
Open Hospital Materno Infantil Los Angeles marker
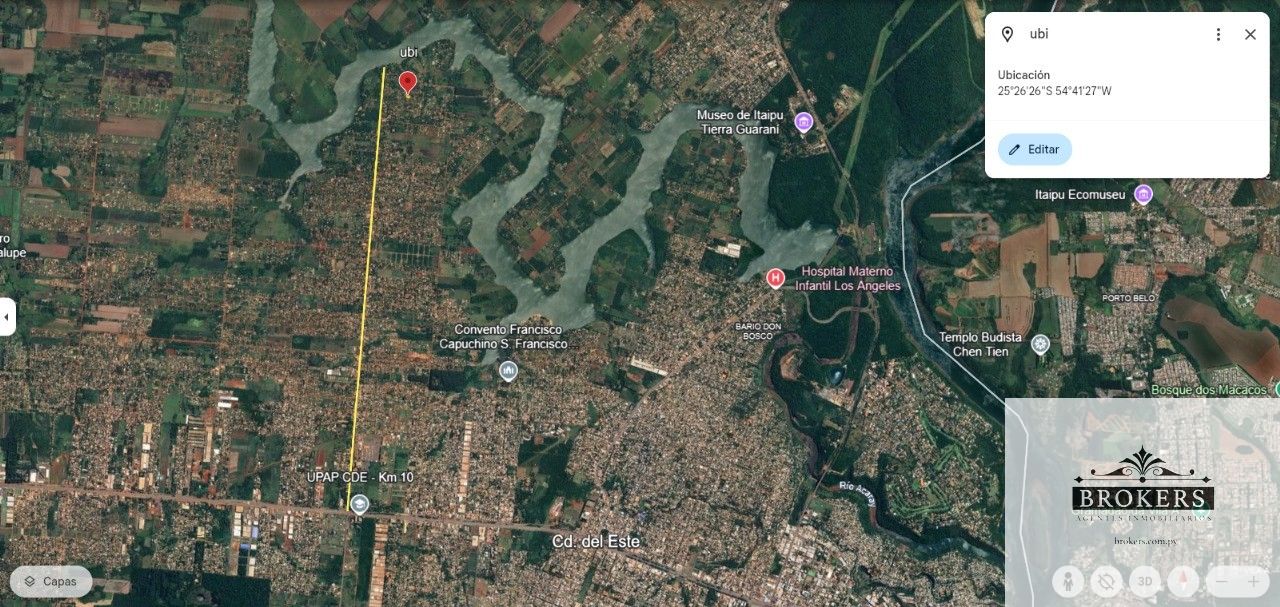[775, 278]
